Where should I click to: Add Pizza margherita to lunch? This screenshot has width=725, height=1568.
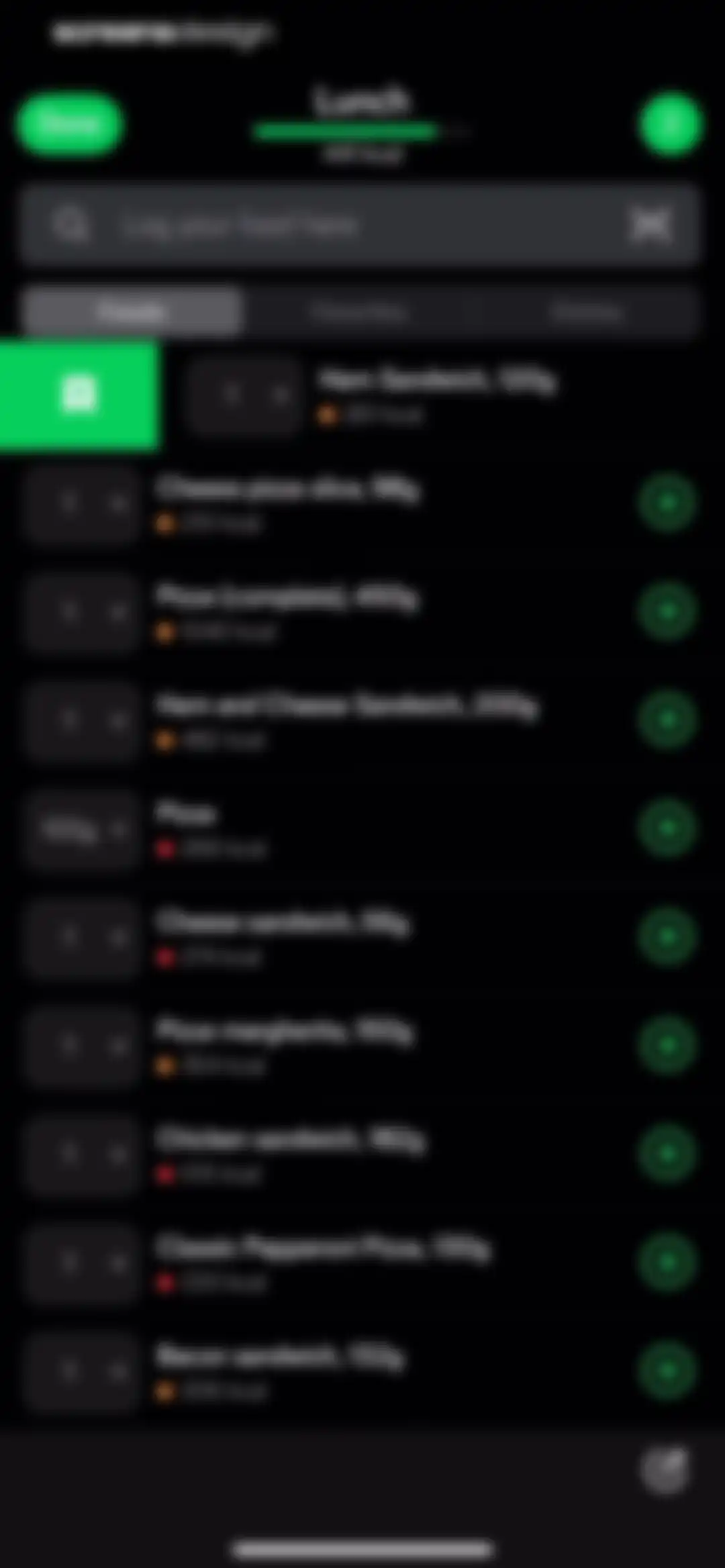[667, 1045]
